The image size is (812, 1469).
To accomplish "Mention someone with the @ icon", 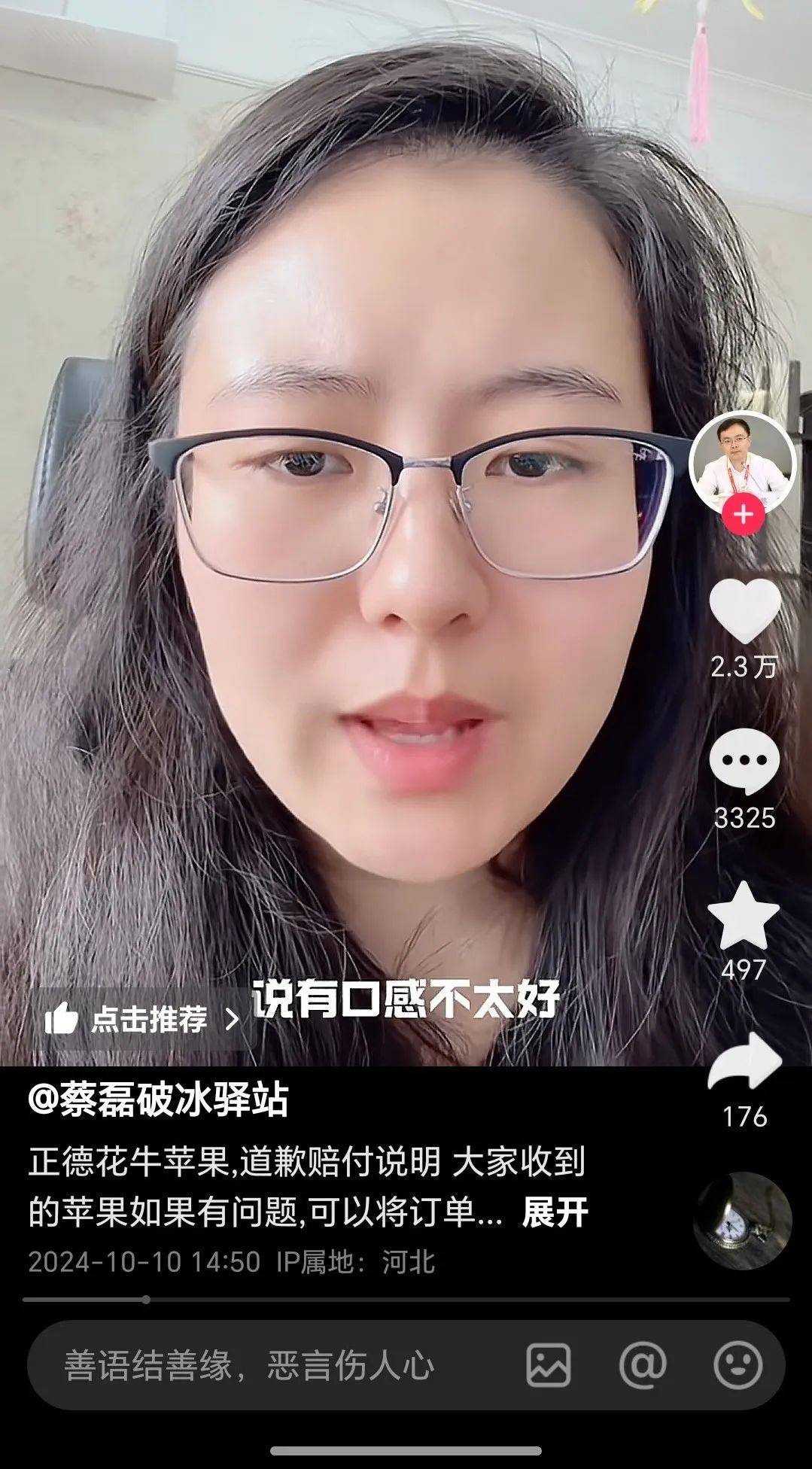I will (642, 1365).
